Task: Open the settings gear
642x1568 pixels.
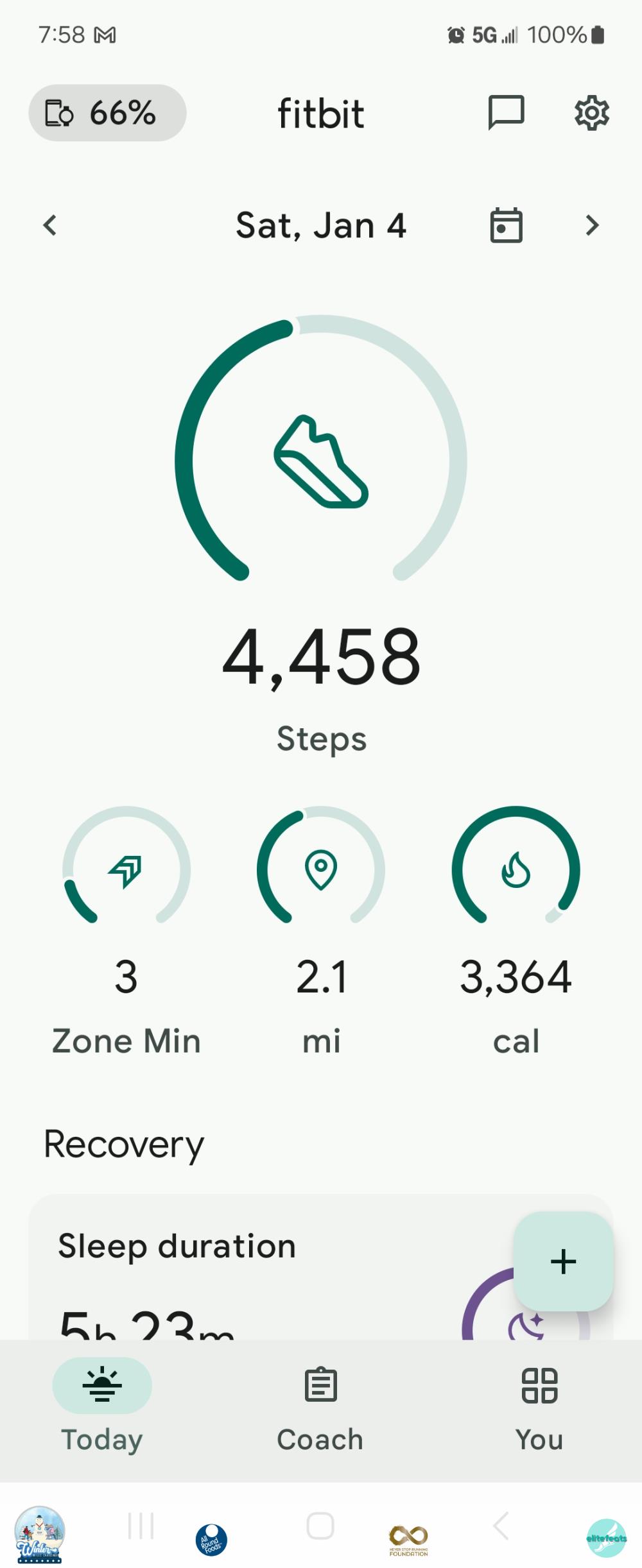Action: tap(591, 114)
